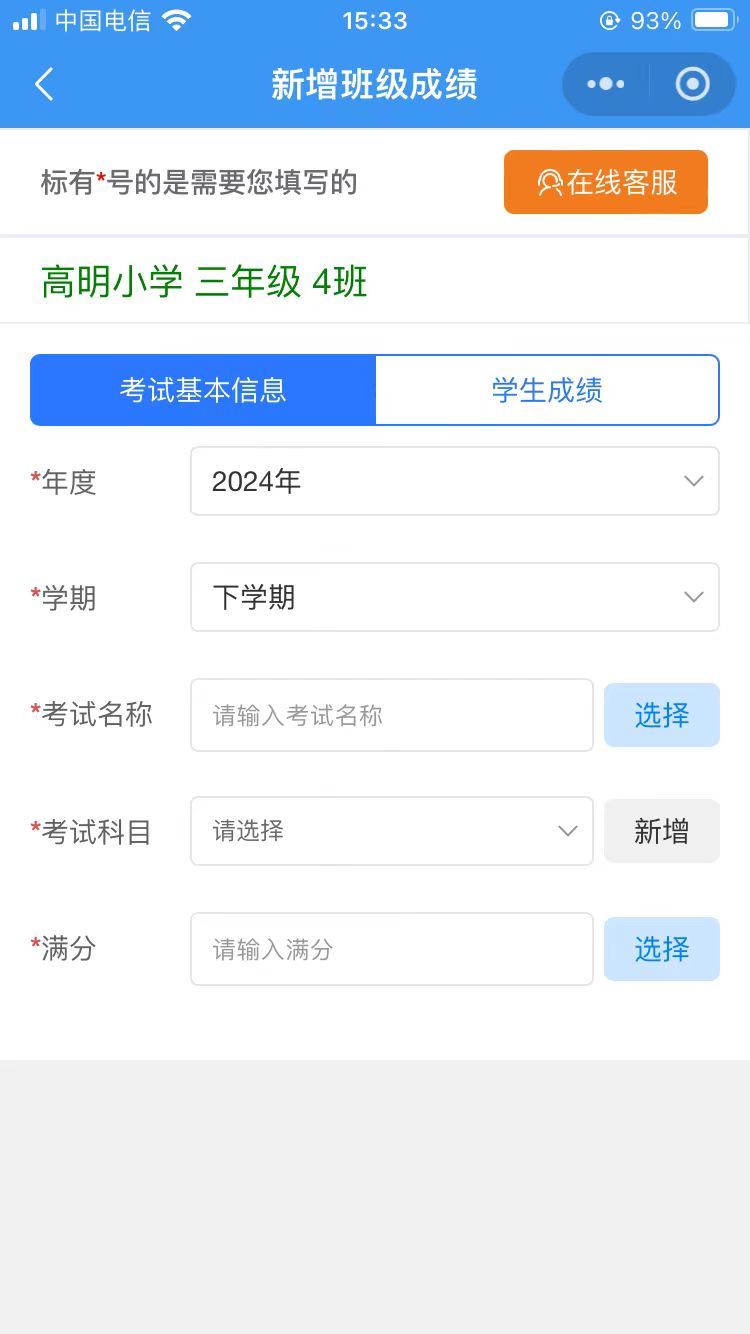
Task: Focus the 满分 input field
Action: click(392, 949)
